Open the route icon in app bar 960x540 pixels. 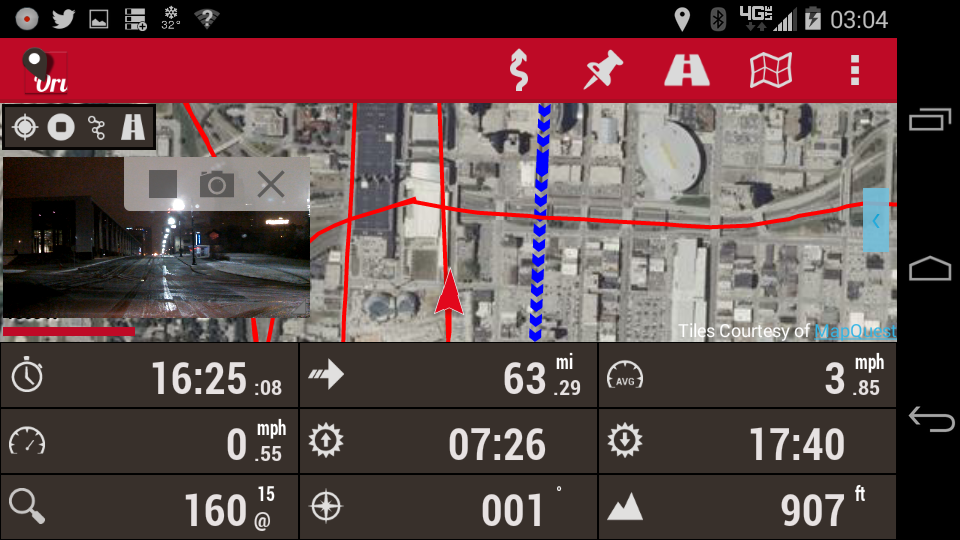pos(518,71)
